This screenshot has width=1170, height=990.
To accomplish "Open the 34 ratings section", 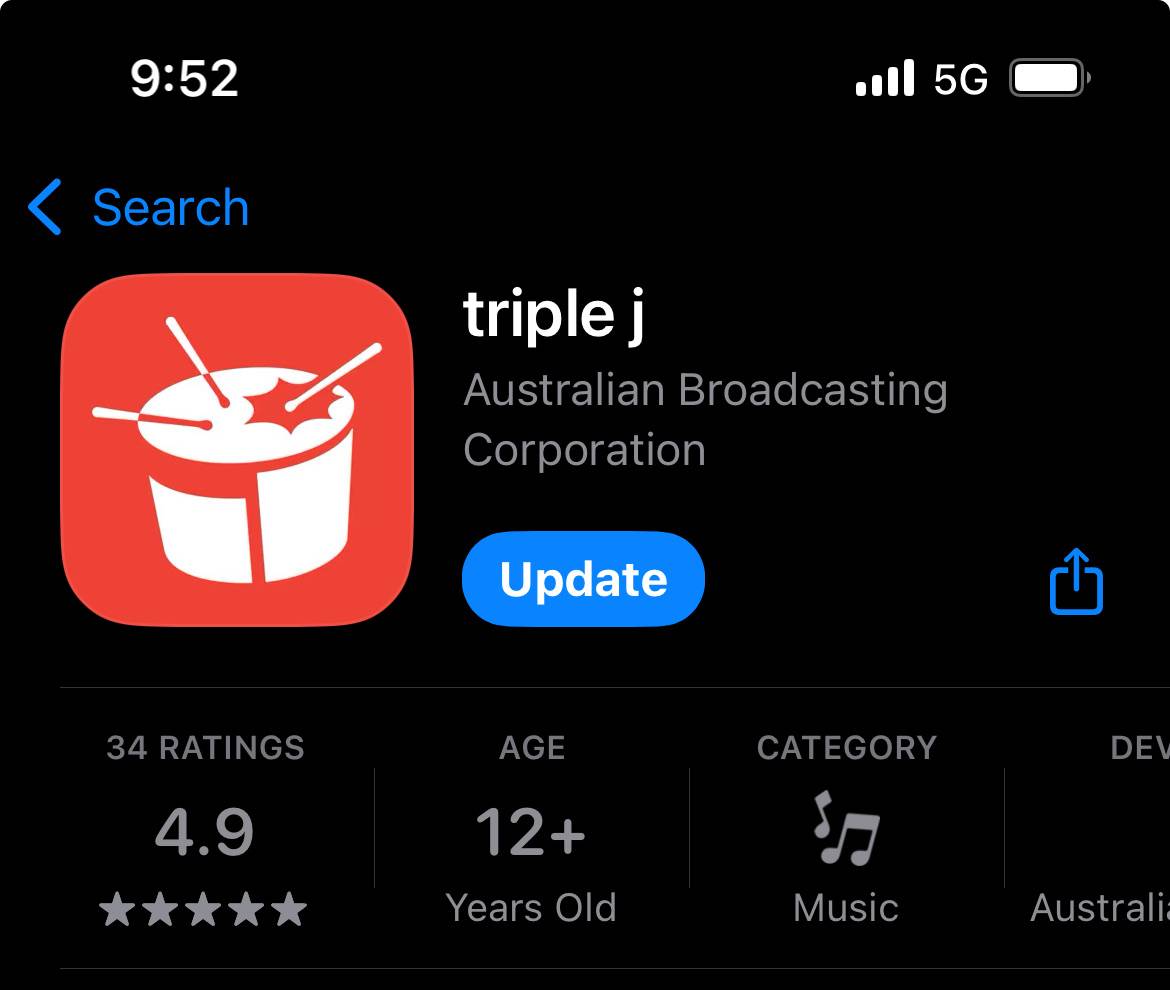I will click(205, 830).
